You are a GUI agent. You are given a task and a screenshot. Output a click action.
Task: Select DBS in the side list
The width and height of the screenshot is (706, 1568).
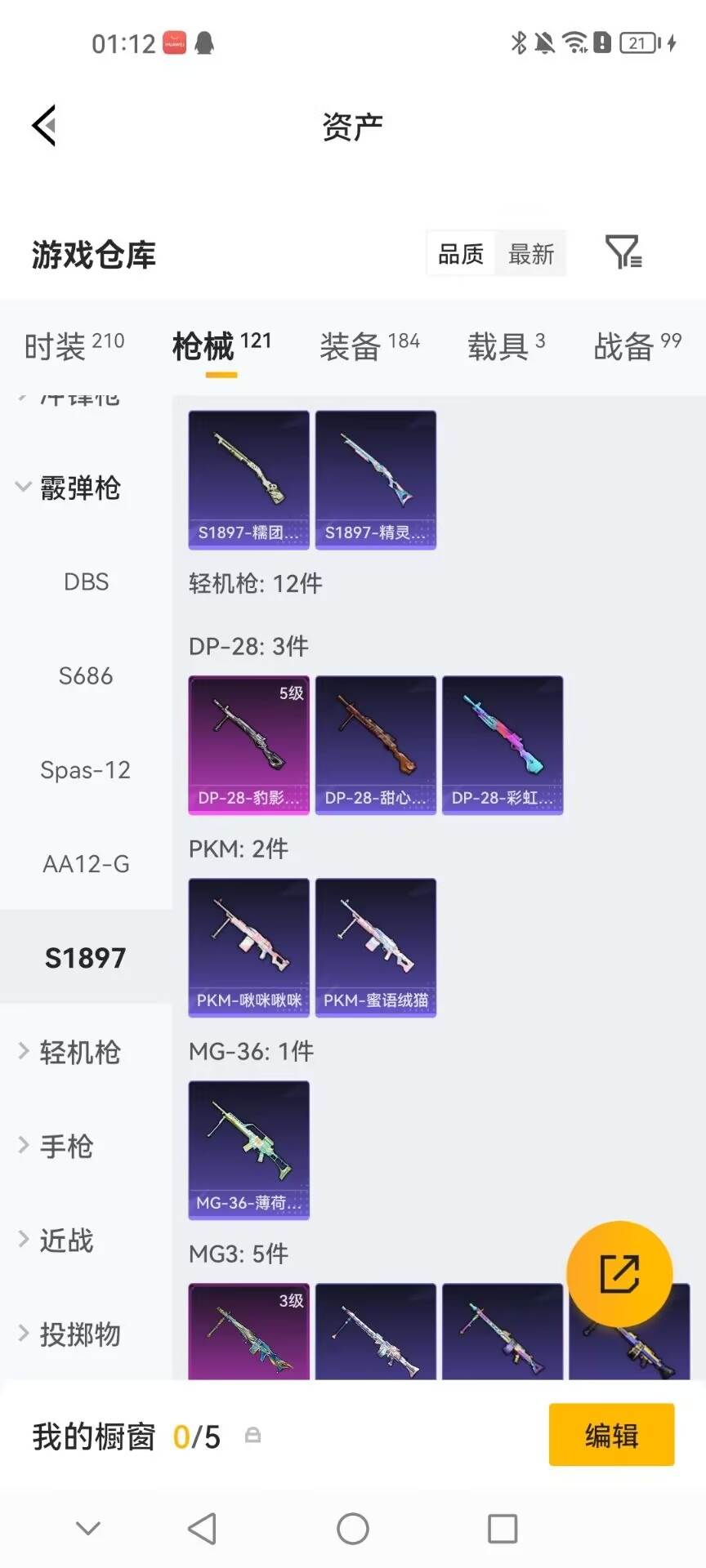coord(86,581)
